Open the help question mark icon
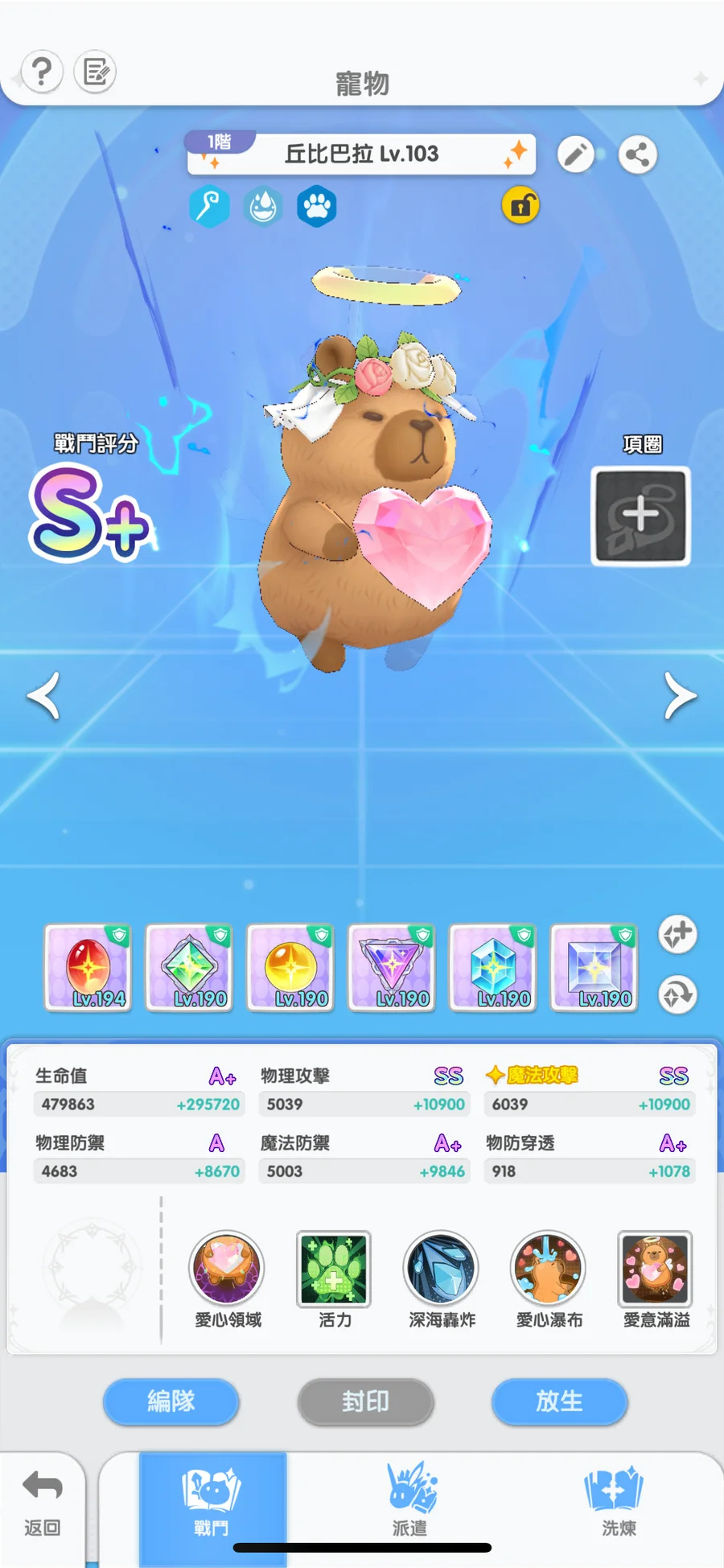 pos(42,72)
